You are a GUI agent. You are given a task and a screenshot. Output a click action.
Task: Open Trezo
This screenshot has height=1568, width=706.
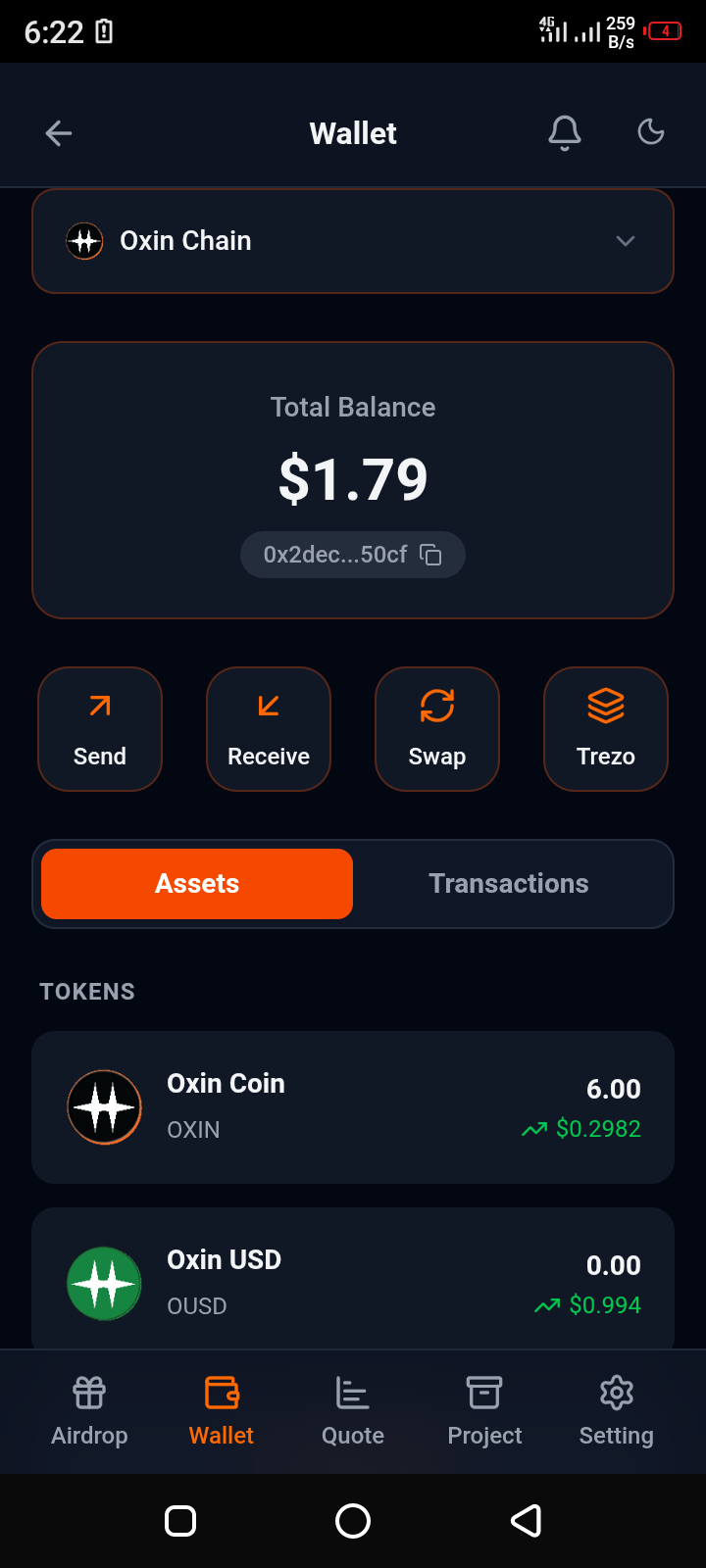pyautogui.click(x=606, y=729)
